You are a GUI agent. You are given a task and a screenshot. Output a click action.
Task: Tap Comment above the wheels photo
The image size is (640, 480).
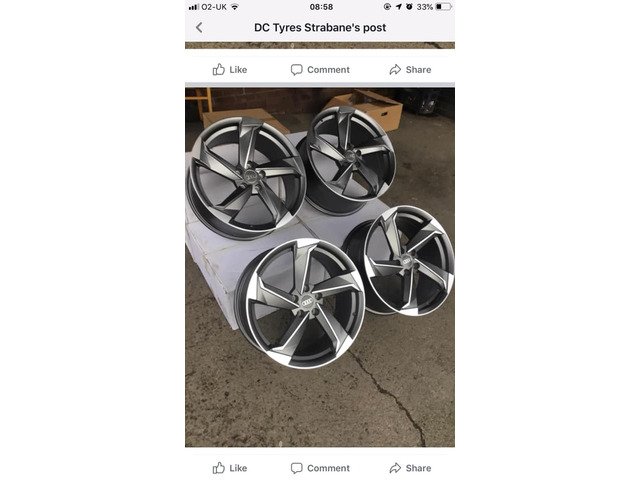point(320,70)
